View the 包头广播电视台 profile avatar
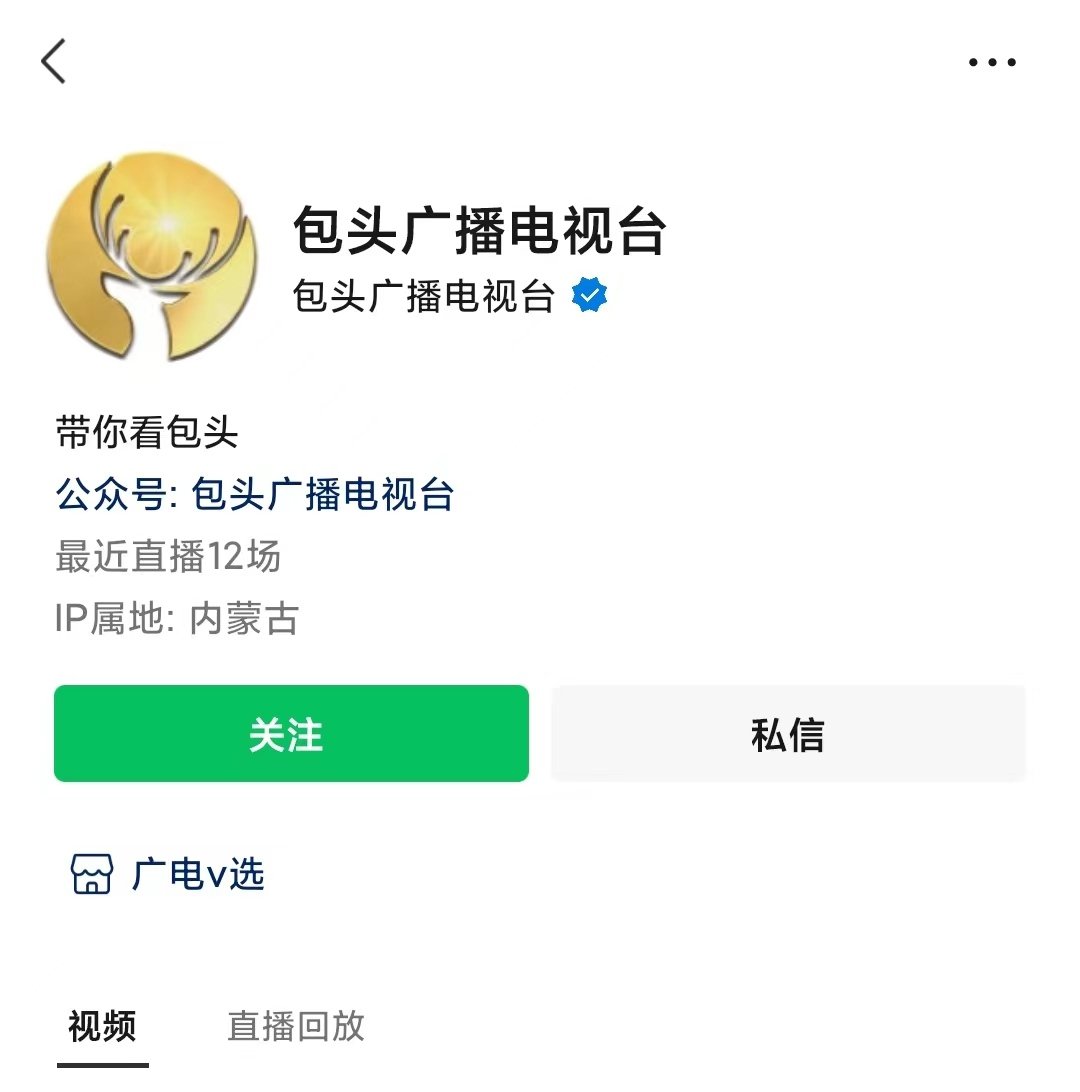The image size is (1080, 1092). point(152,256)
